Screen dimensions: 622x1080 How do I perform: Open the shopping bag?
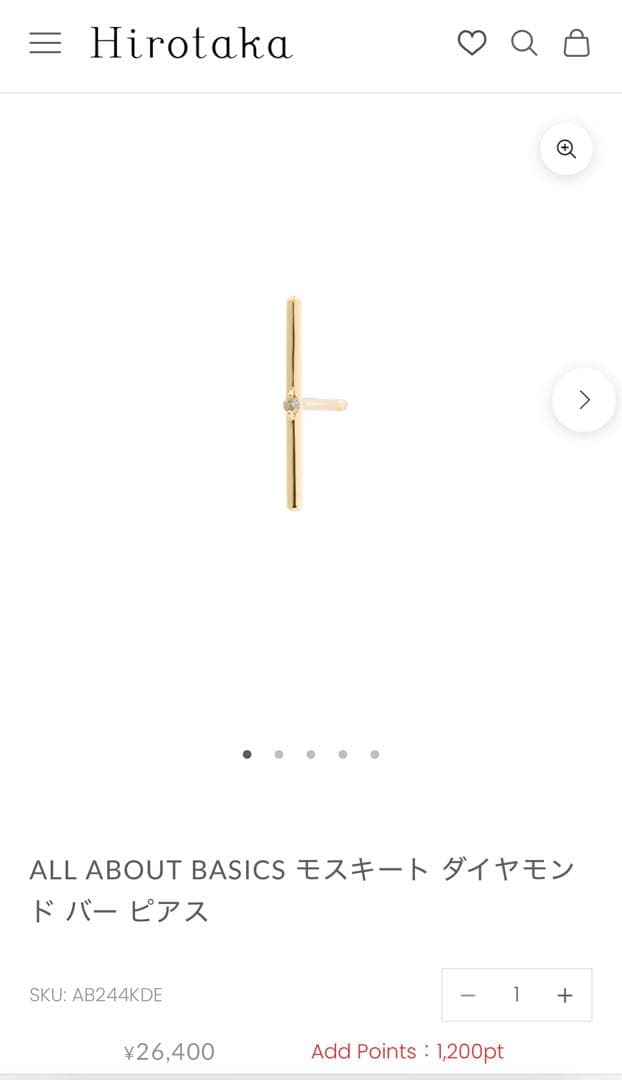tap(577, 43)
